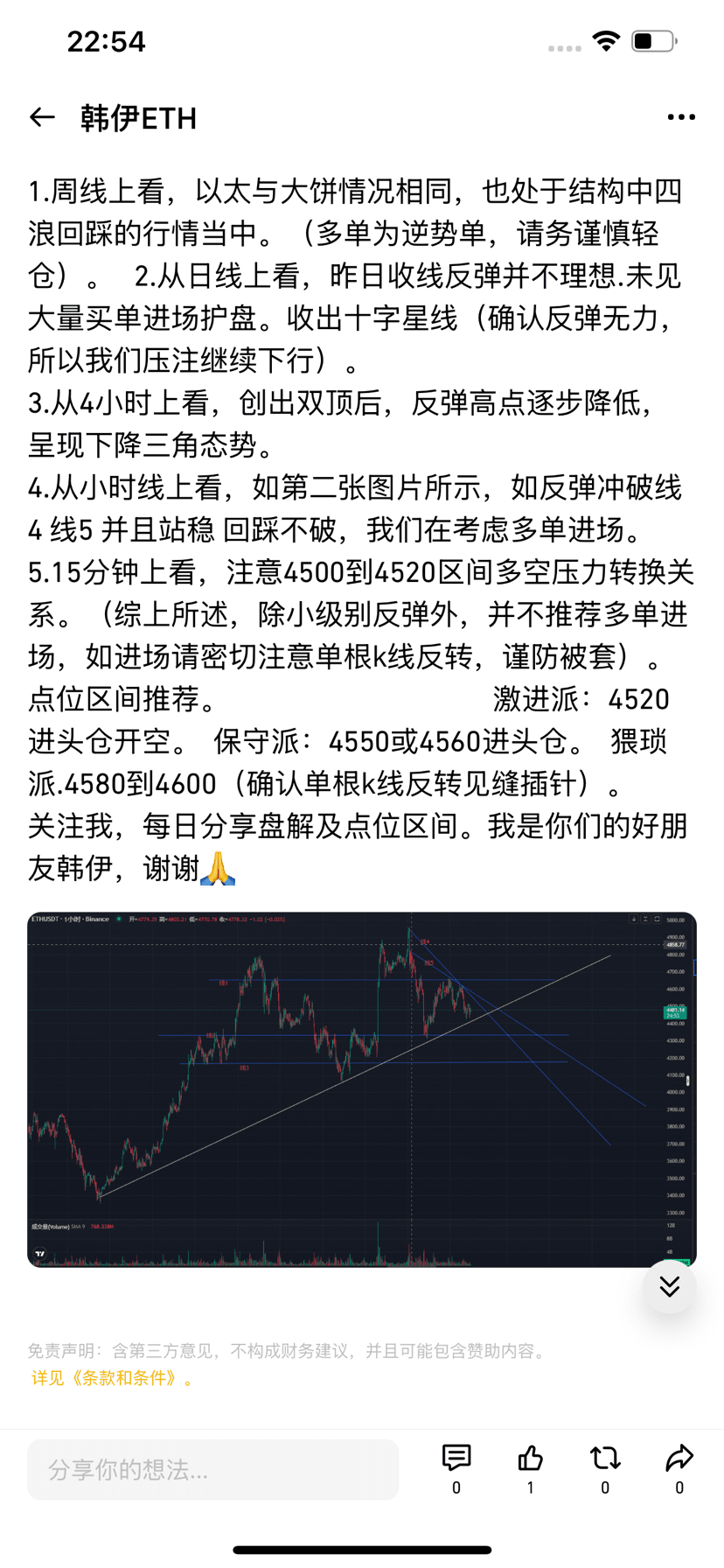The width and height of the screenshot is (724, 1568).
Task: Tap the 分享你的想法 comment field
Action: (x=212, y=1469)
